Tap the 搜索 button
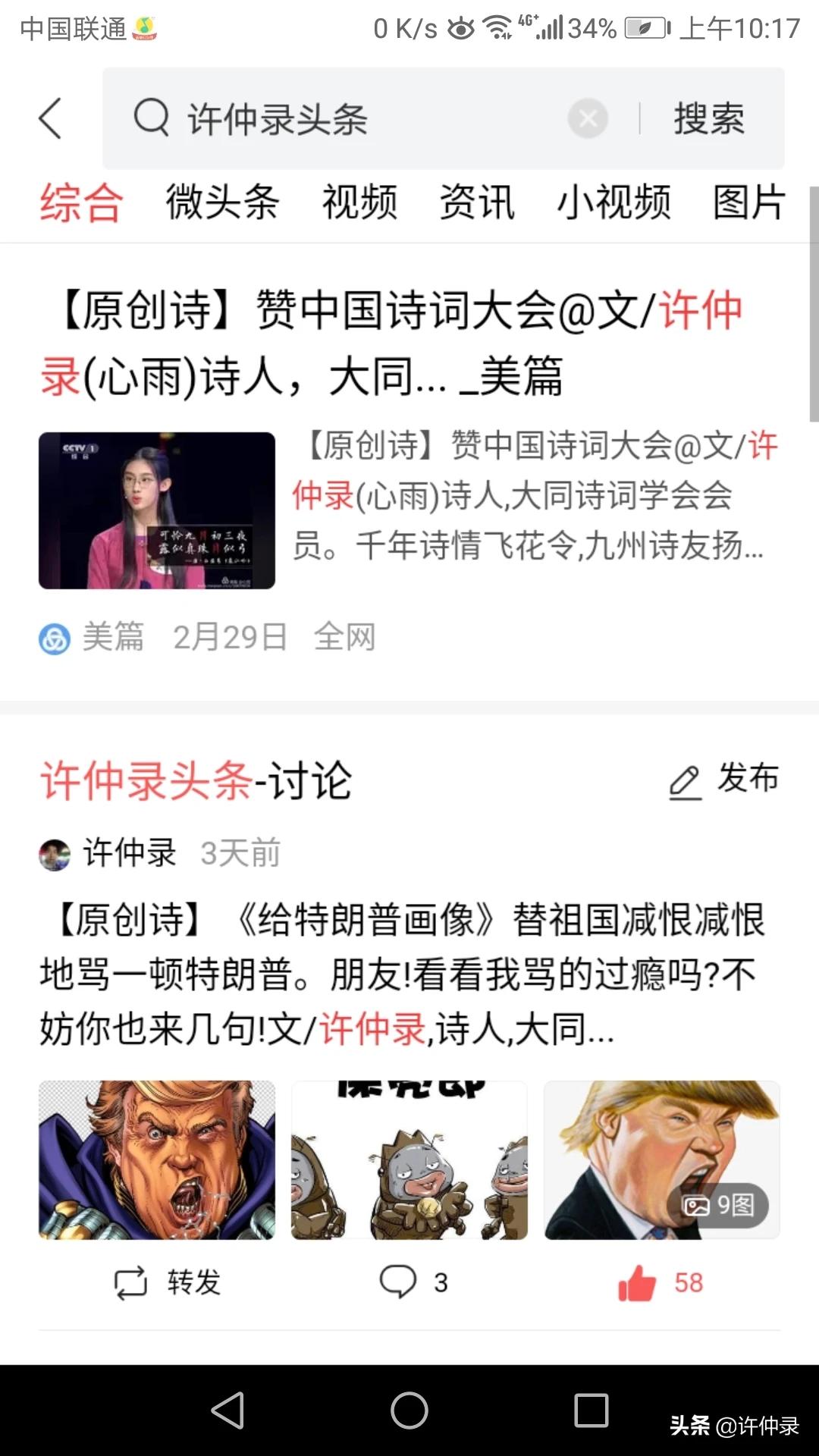 click(709, 119)
